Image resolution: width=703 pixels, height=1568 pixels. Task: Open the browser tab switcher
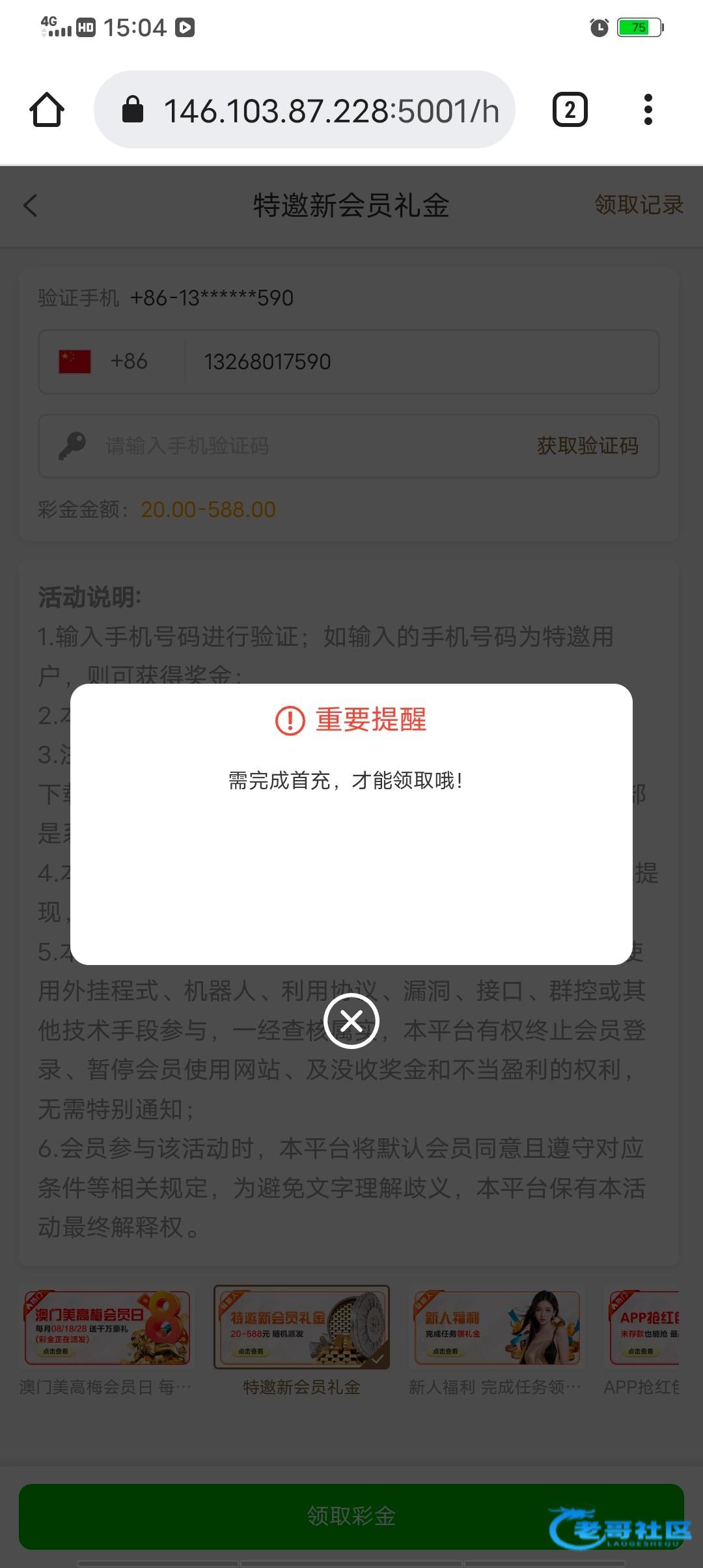click(x=570, y=109)
